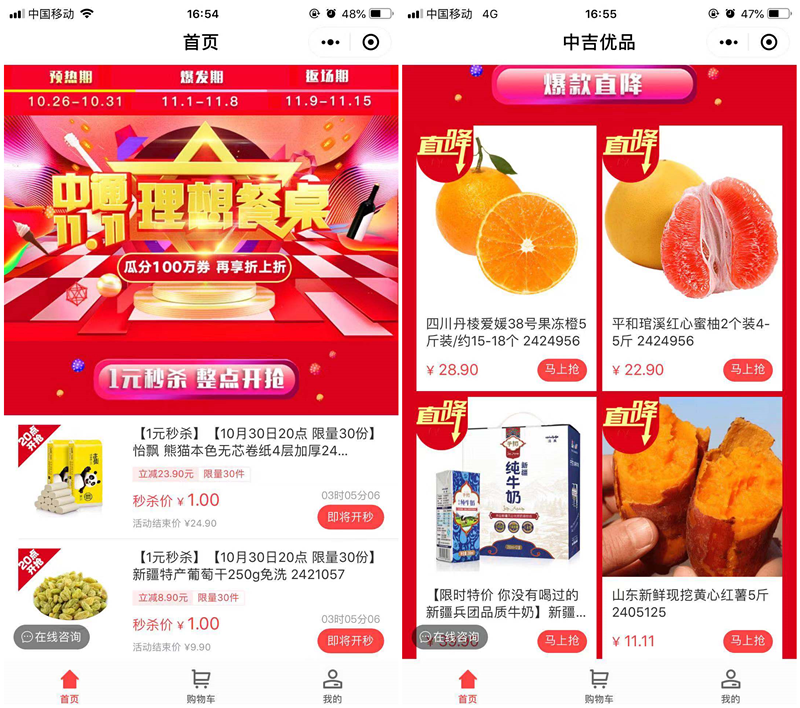
Task: Close the mini program titled 中吉优品
Action: (x=768, y=42)
